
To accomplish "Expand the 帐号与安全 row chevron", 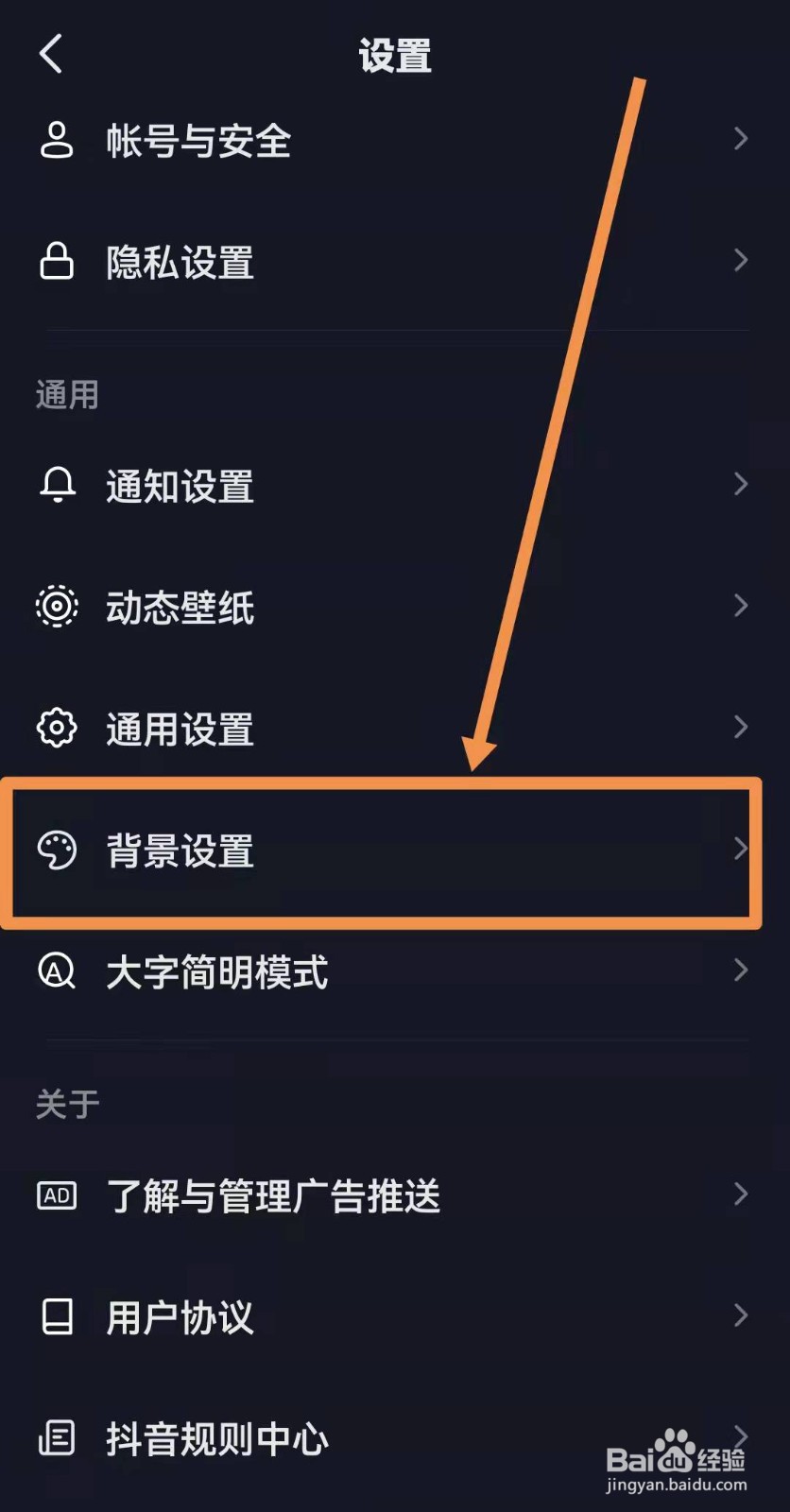I will [741, 139].
